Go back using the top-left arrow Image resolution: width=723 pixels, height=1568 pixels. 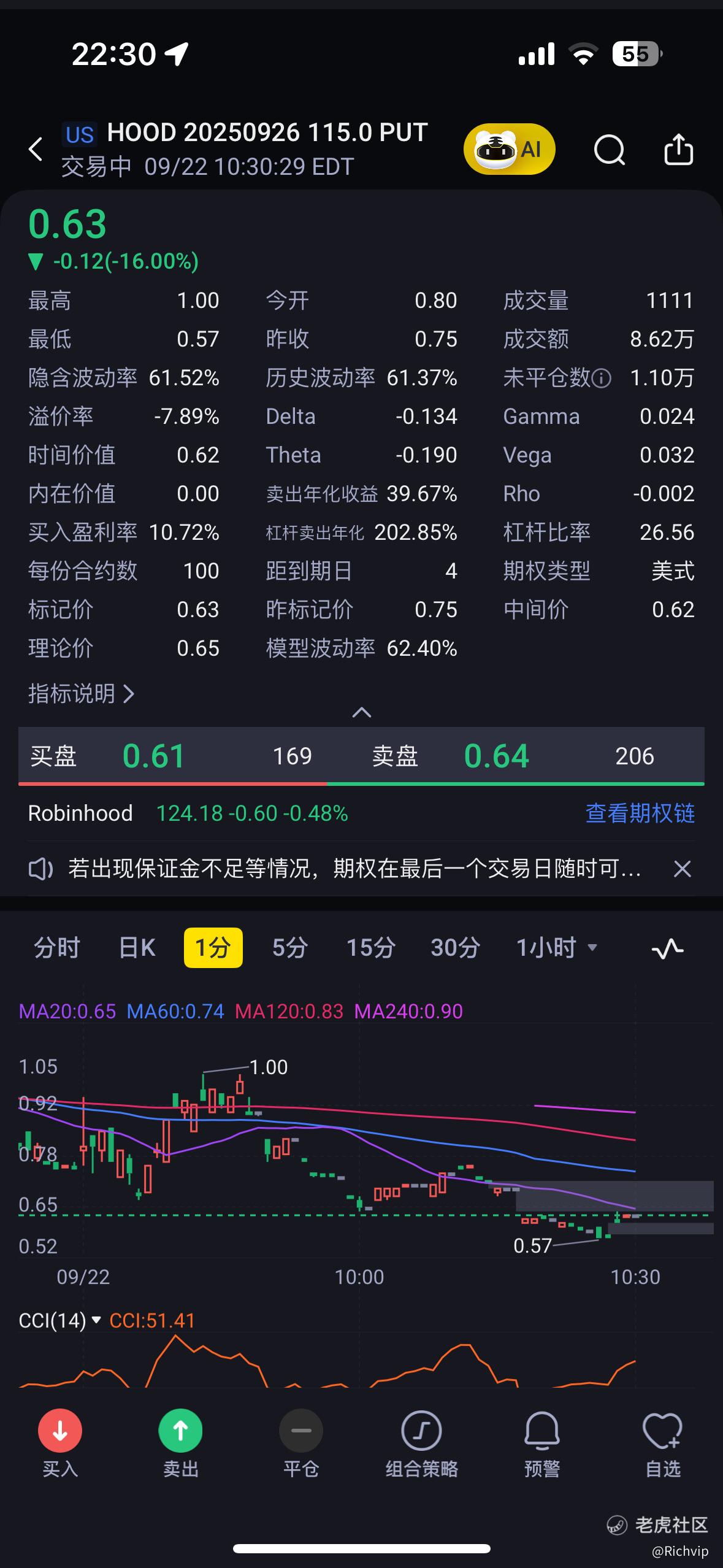coord(36,149)
